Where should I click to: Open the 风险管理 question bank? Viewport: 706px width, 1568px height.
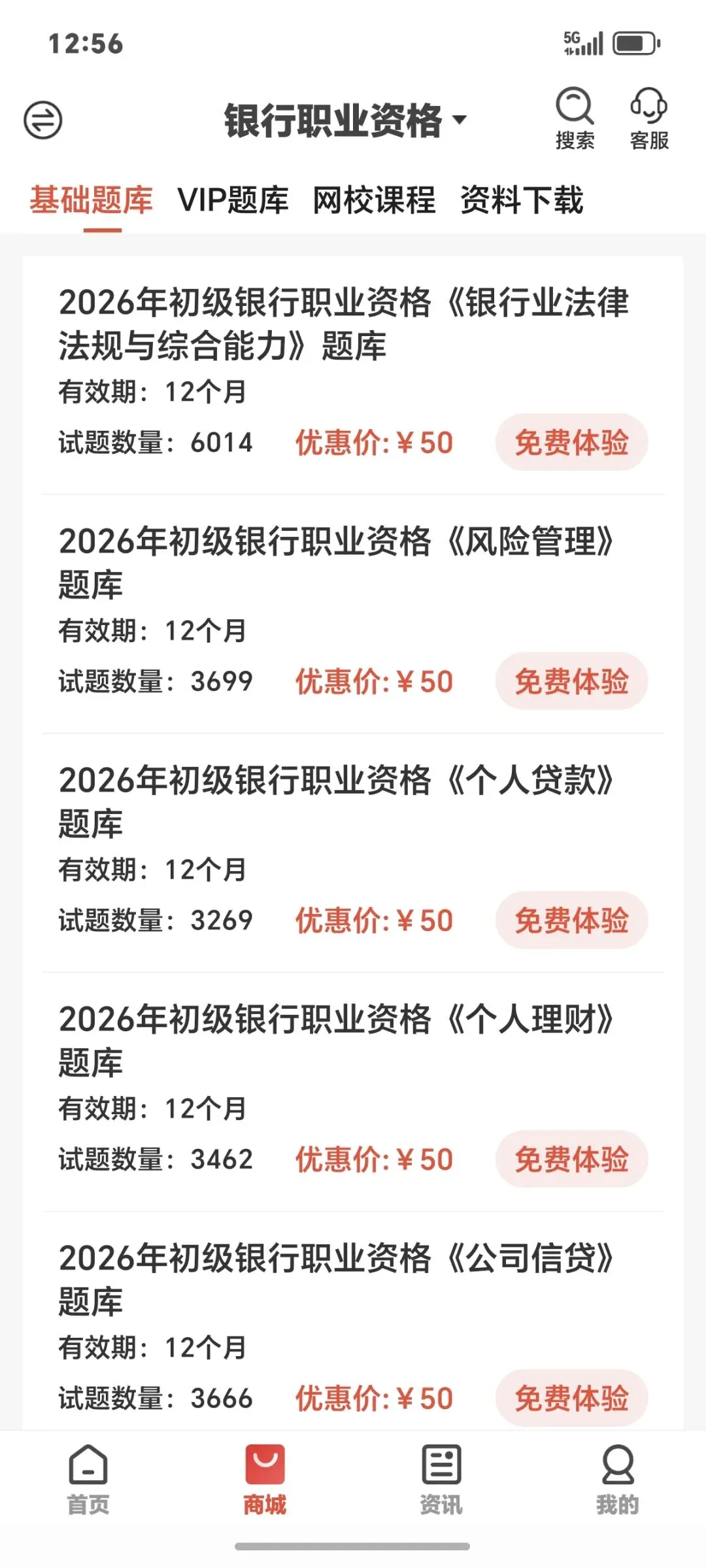(336, 562)
